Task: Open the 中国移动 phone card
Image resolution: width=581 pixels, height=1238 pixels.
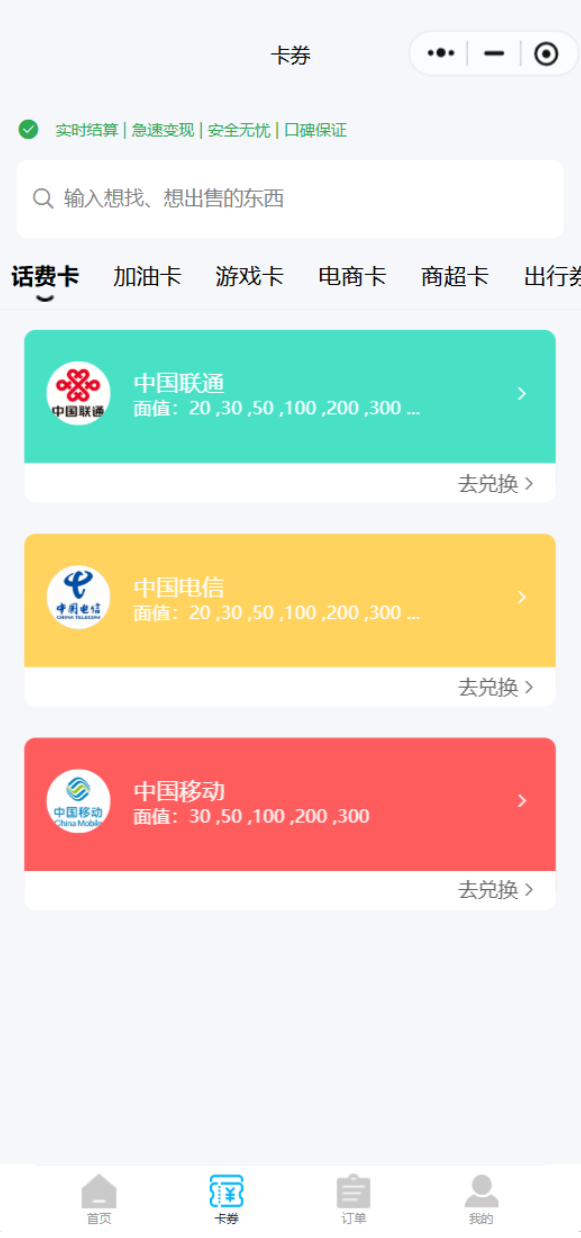Action: 290,804
